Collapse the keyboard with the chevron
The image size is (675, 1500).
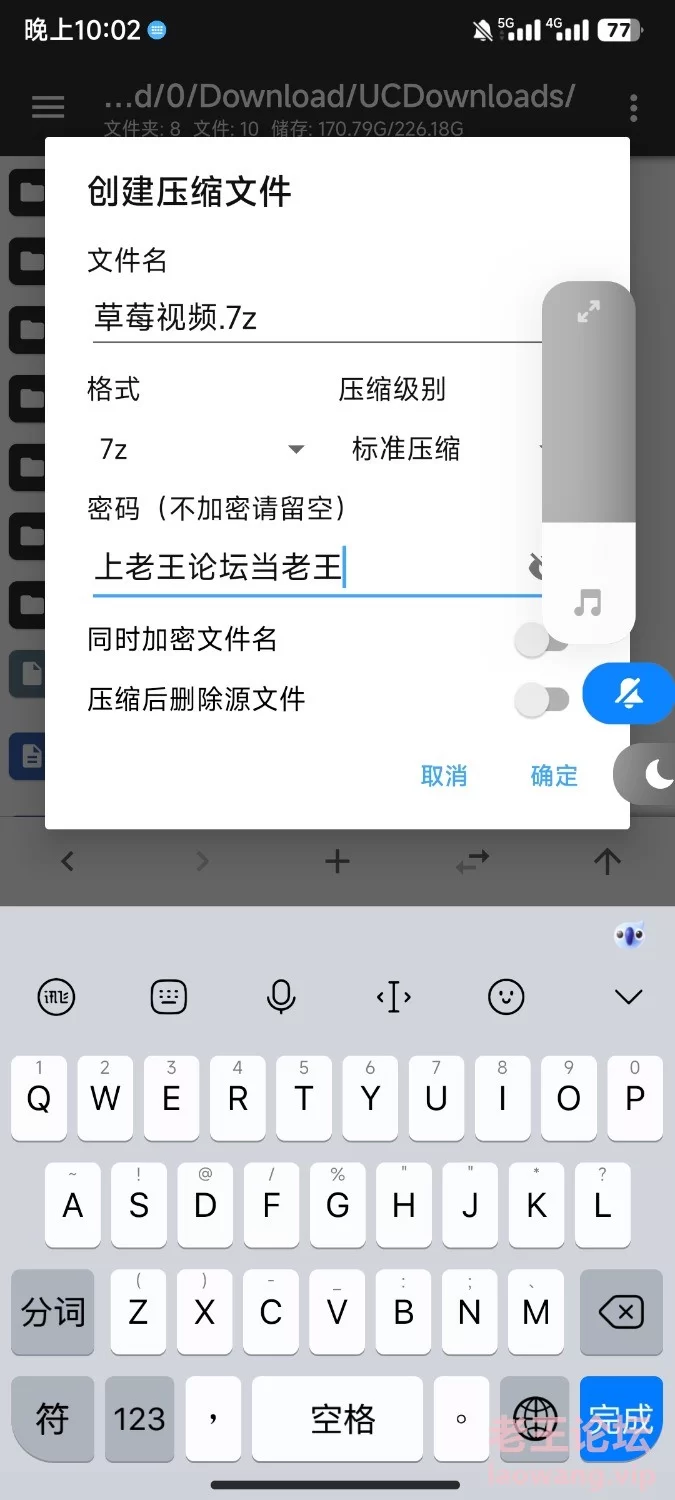[628, 996]
